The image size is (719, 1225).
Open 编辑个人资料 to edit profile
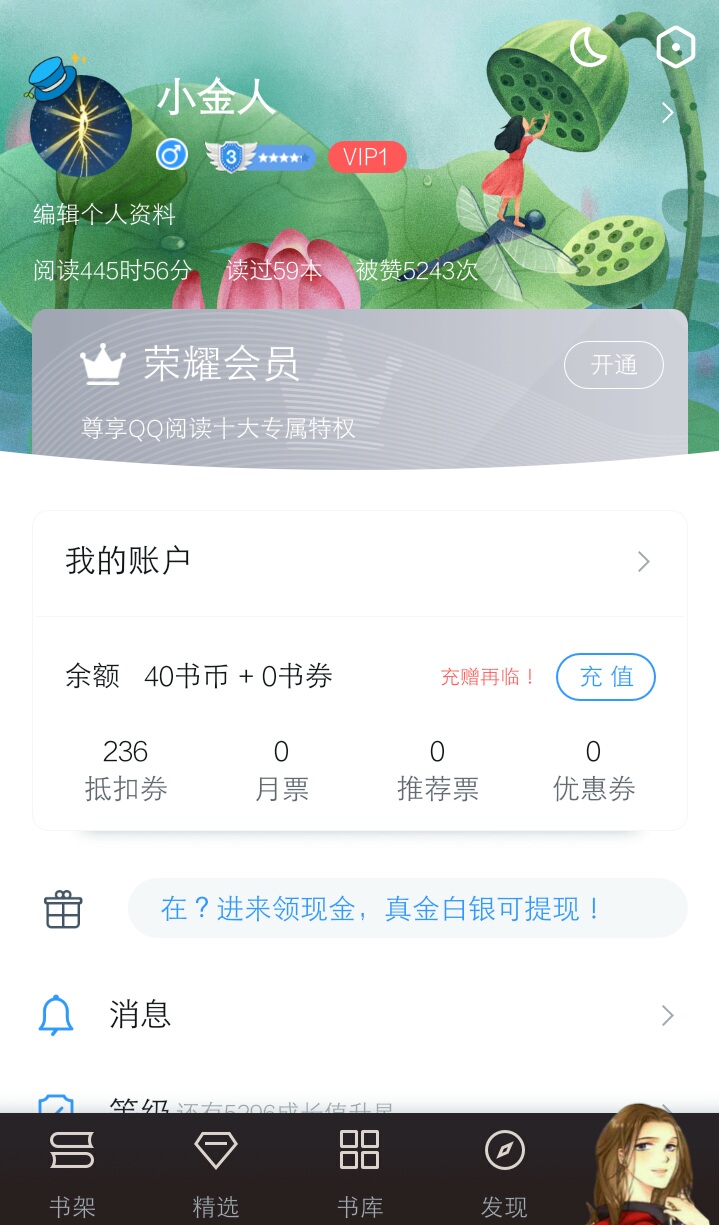coord(104,214)
